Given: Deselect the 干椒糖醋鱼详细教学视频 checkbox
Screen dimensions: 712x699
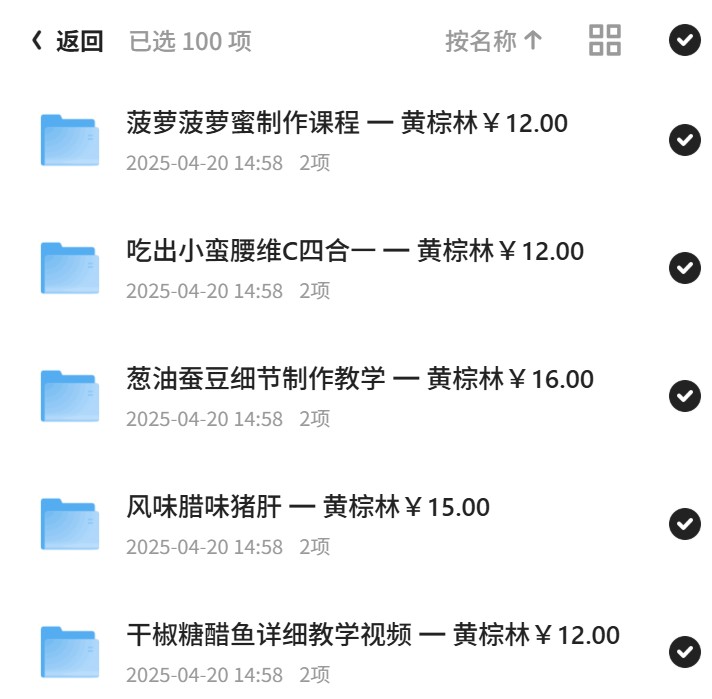Looking at the screenshot, I should coord(685,652).
